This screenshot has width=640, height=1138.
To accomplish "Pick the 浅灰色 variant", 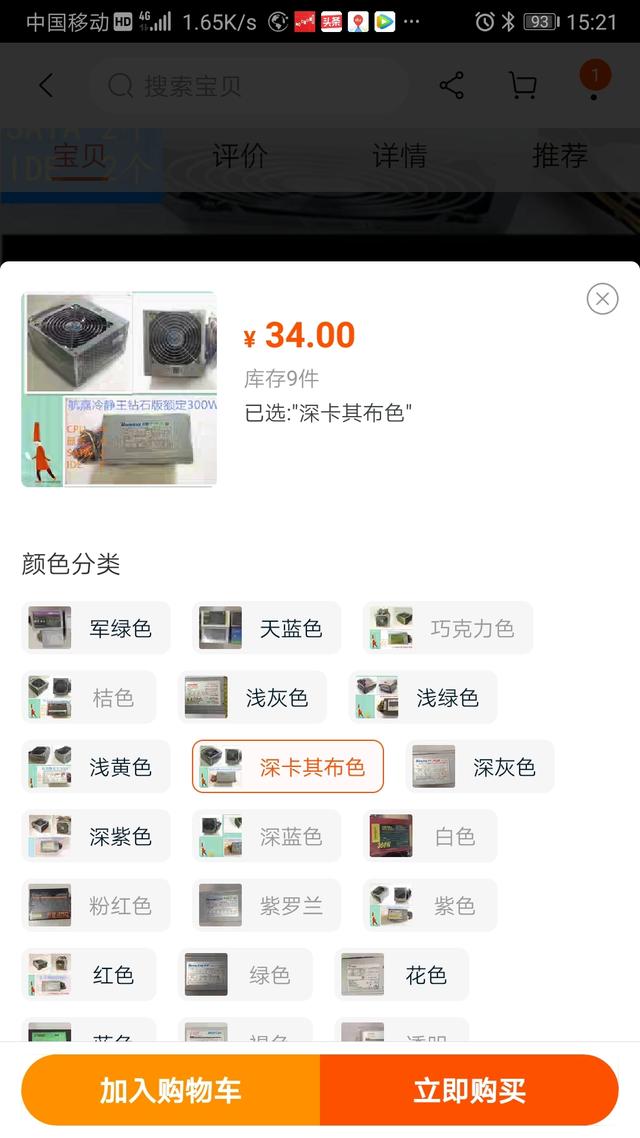I will [x=253, y=697].
